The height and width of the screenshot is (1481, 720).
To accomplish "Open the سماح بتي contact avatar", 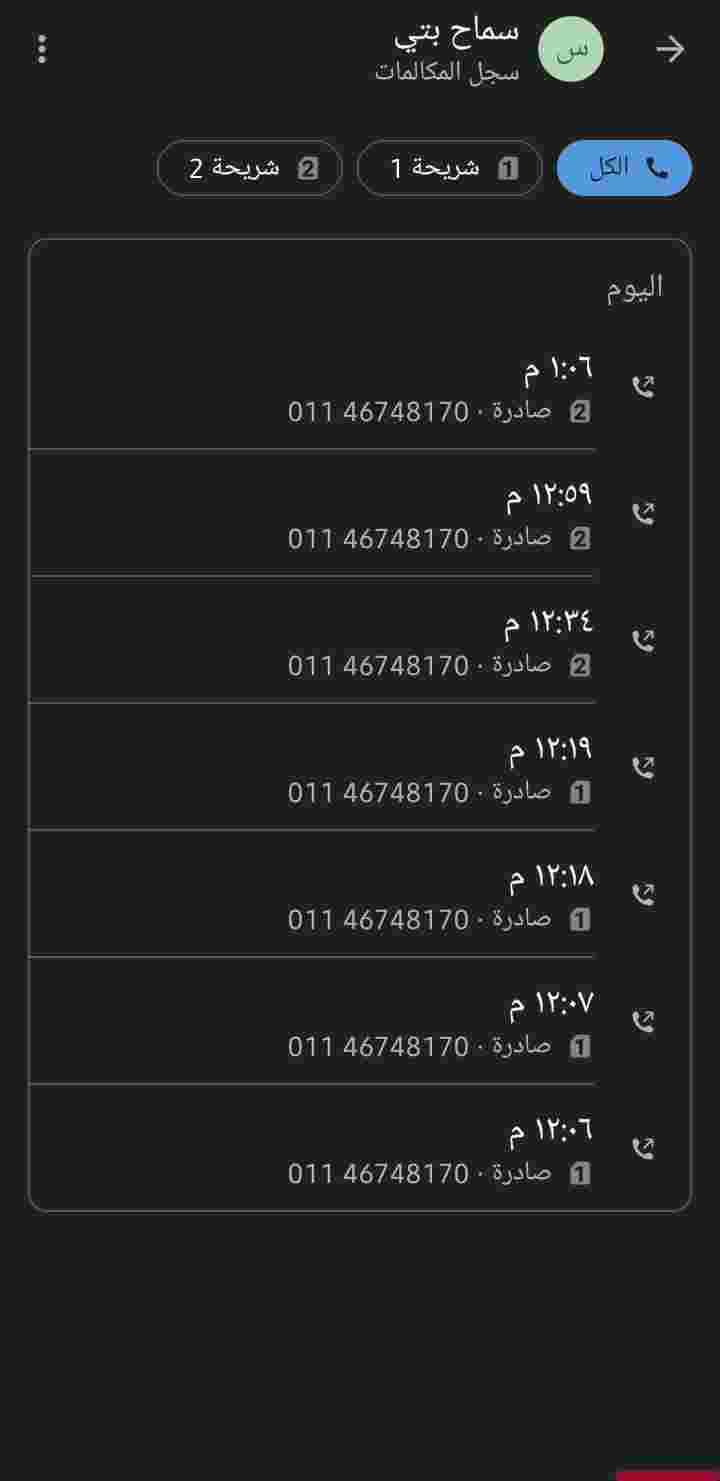I will [x=571, y=49].
